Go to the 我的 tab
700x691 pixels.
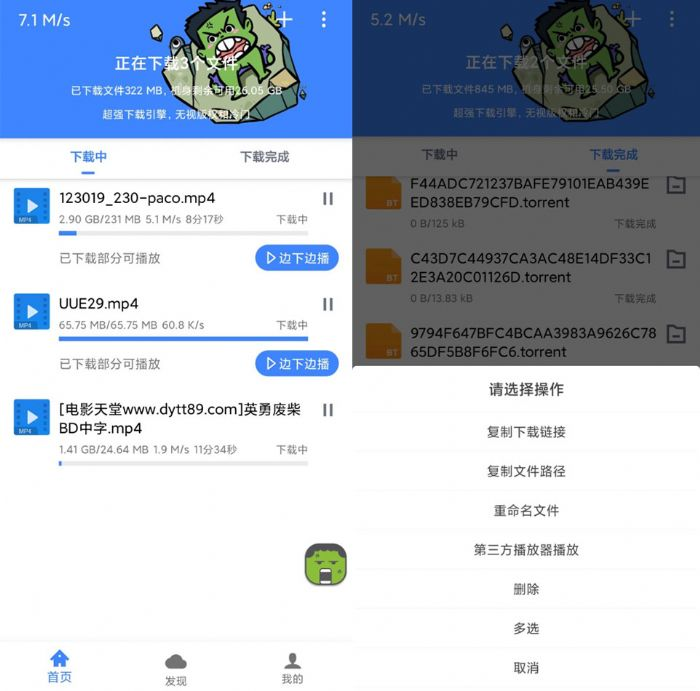point(292,668)
